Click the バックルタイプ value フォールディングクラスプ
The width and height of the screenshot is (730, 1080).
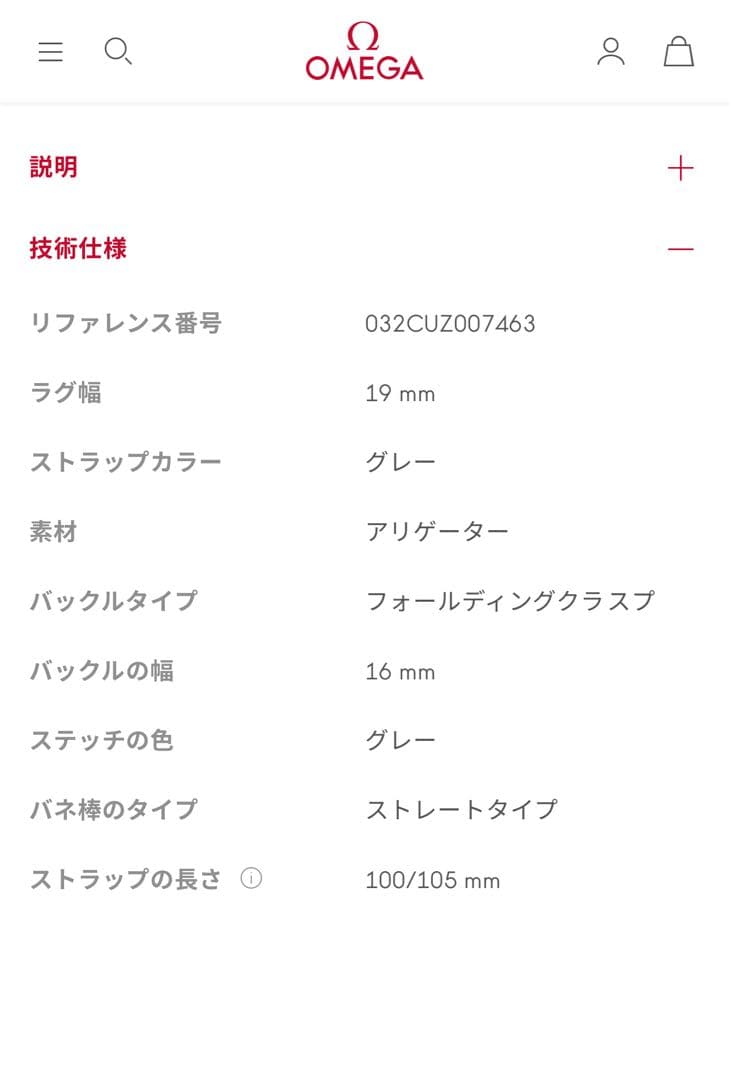point(512,601)
